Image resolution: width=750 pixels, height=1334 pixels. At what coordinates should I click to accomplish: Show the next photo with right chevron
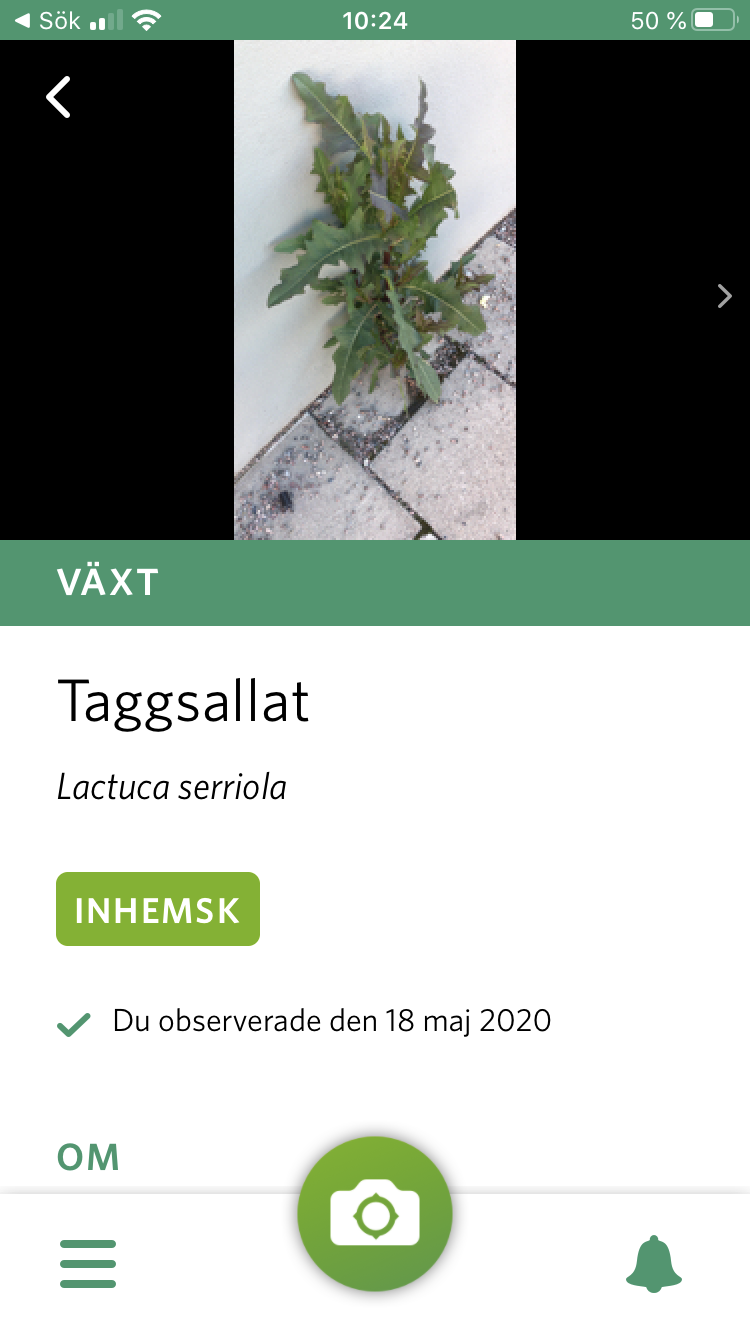click(725, 295)
